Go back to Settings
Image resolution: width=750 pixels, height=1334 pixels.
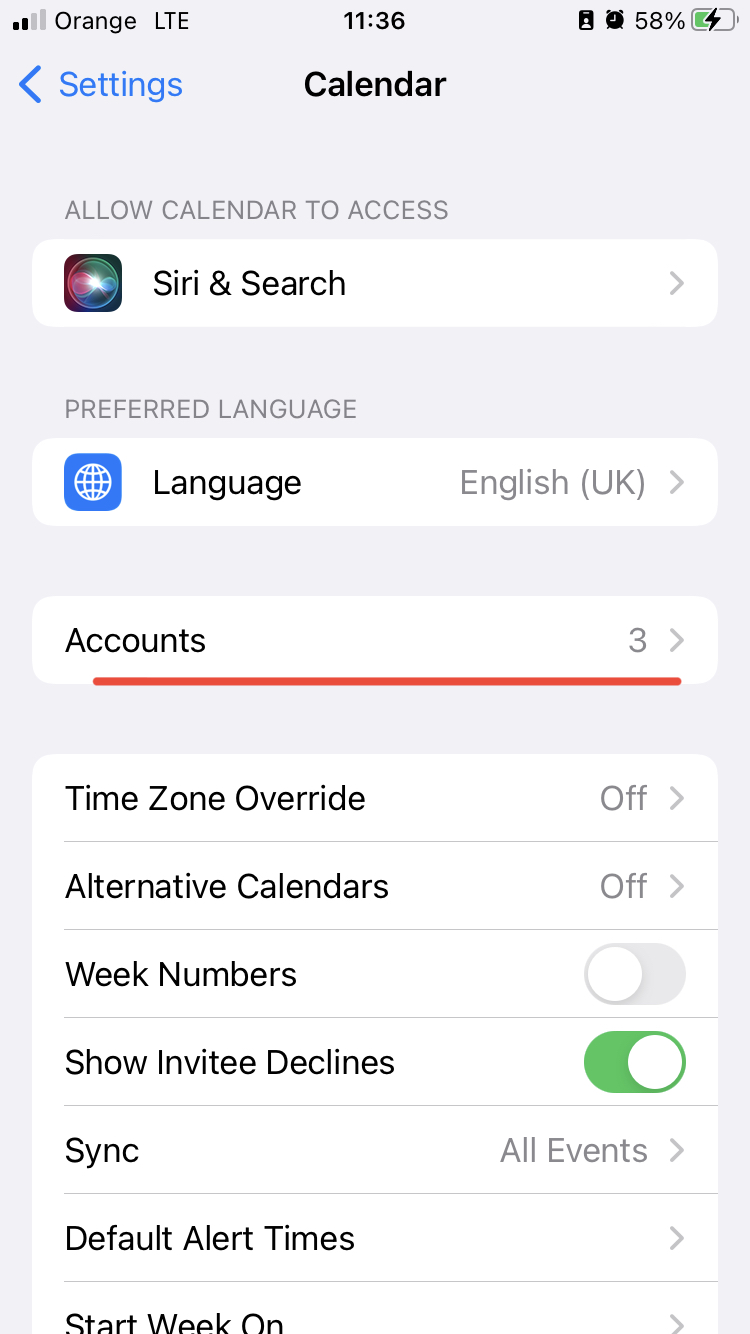click(x=100, y=85)
